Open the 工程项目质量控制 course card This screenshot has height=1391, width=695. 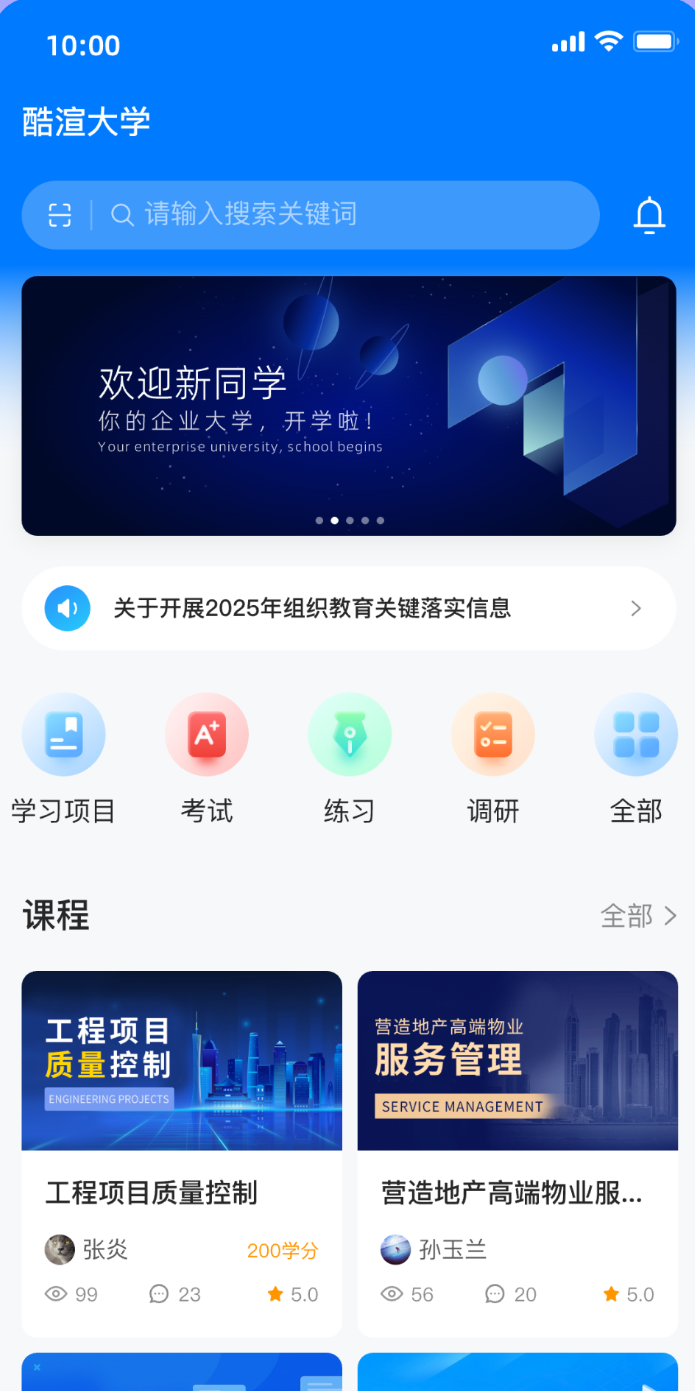pos(182,1152)
